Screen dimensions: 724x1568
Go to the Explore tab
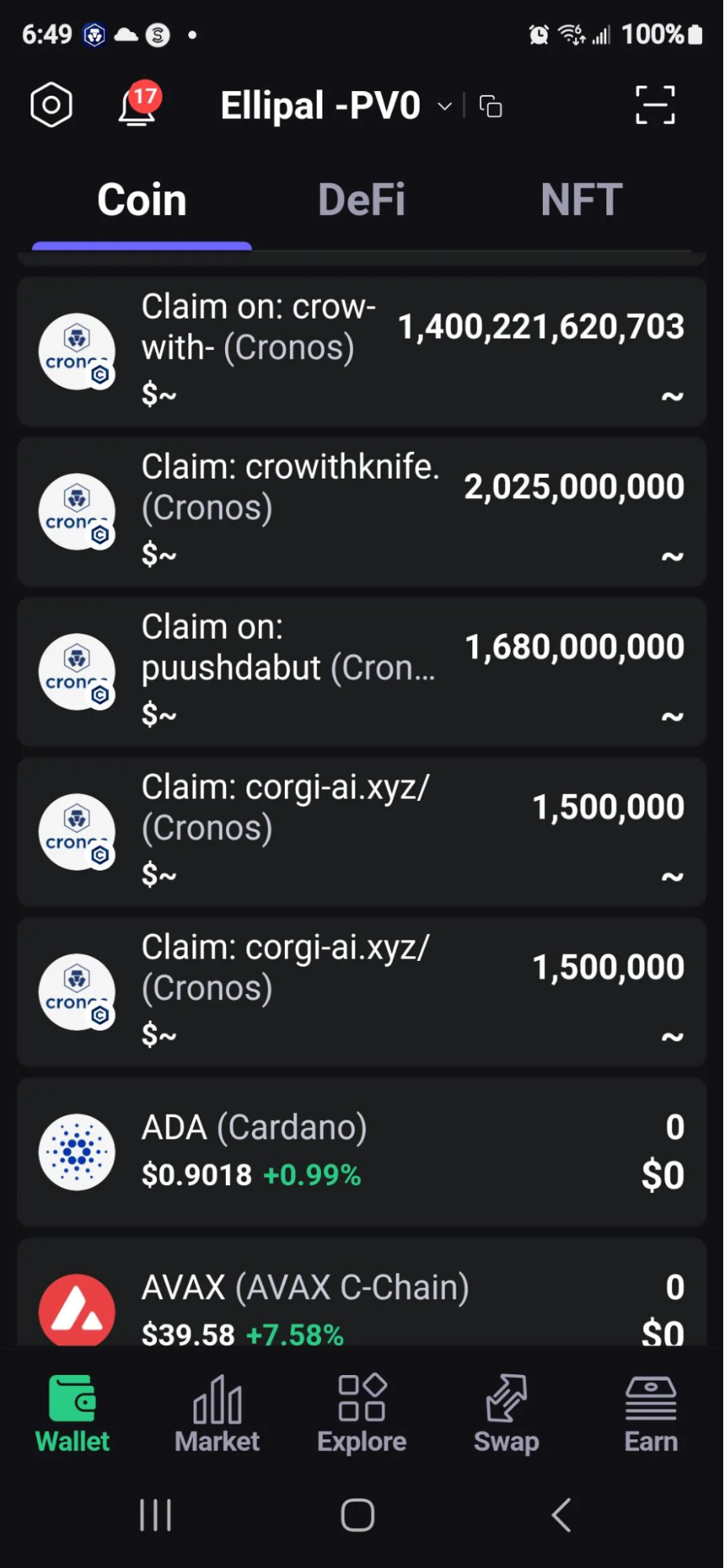click(x=362, y=1413)
